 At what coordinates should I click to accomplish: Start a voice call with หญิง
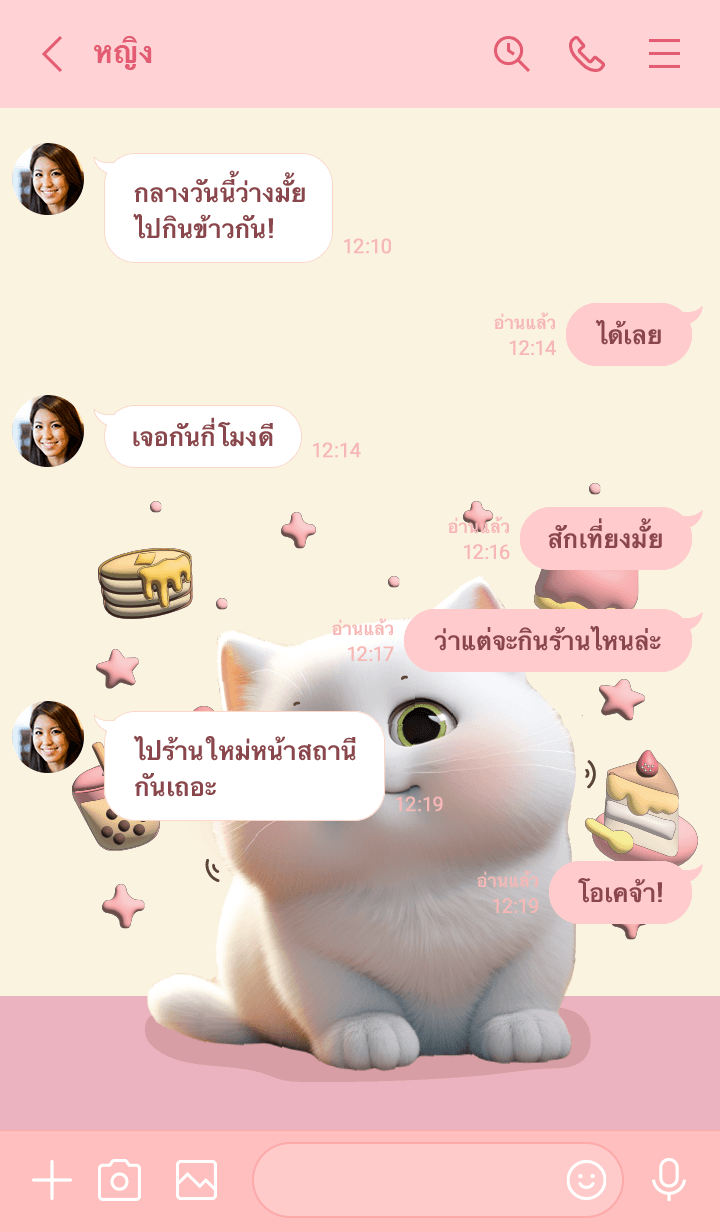pos(587,54)
